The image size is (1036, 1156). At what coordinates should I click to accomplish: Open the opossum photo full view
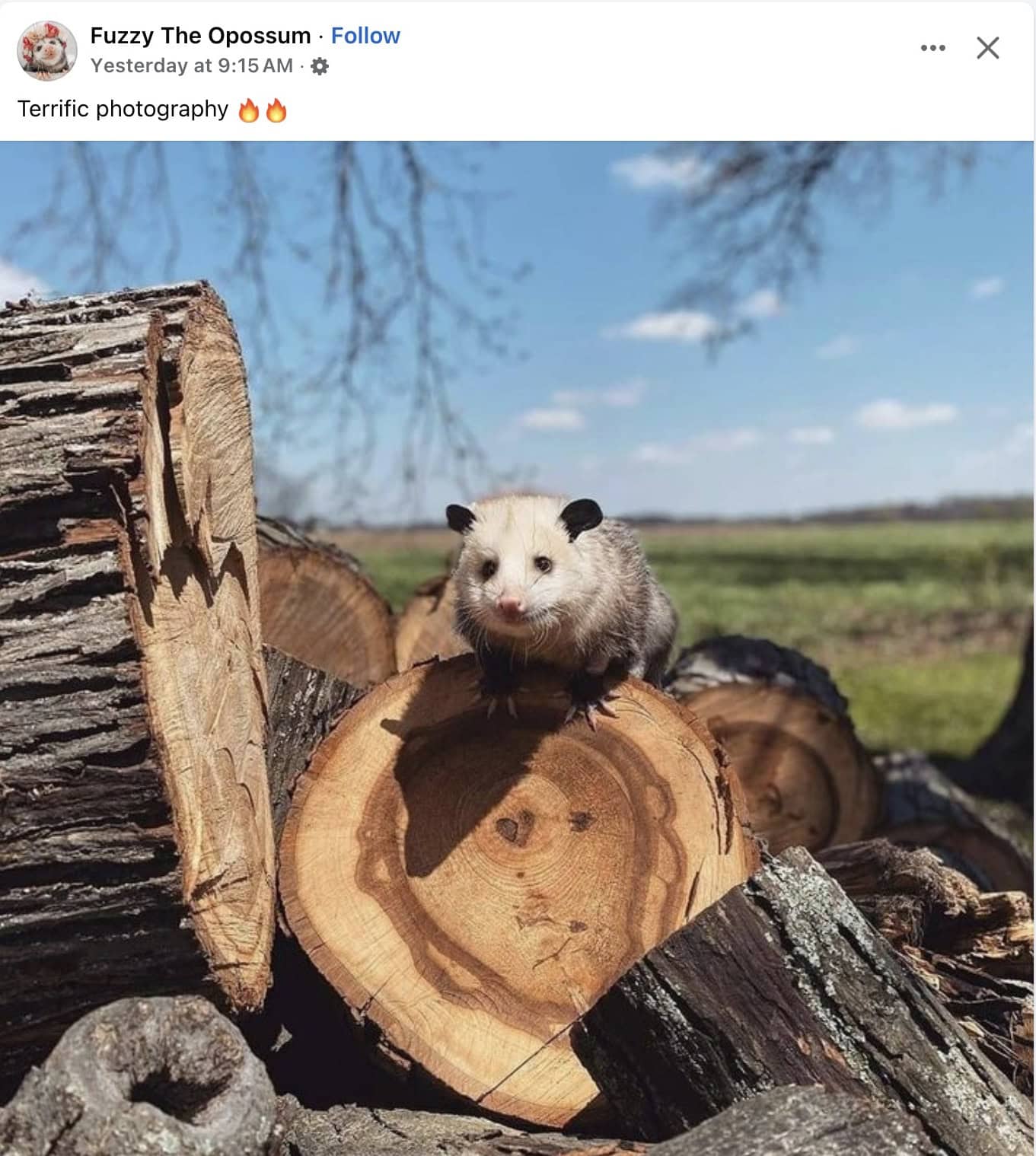pyautogui.click(x=518, y=647)
